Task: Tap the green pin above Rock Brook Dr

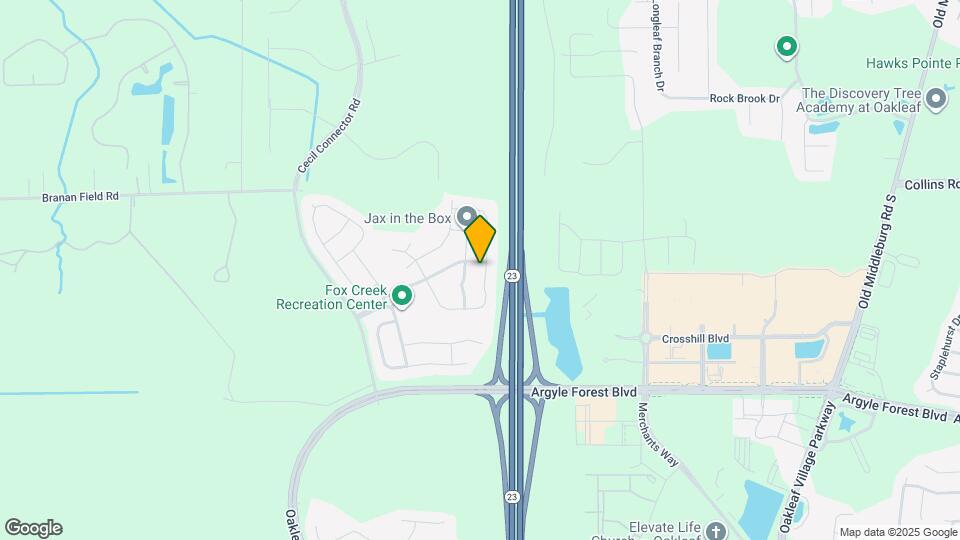Action: [x=787, y=46]
